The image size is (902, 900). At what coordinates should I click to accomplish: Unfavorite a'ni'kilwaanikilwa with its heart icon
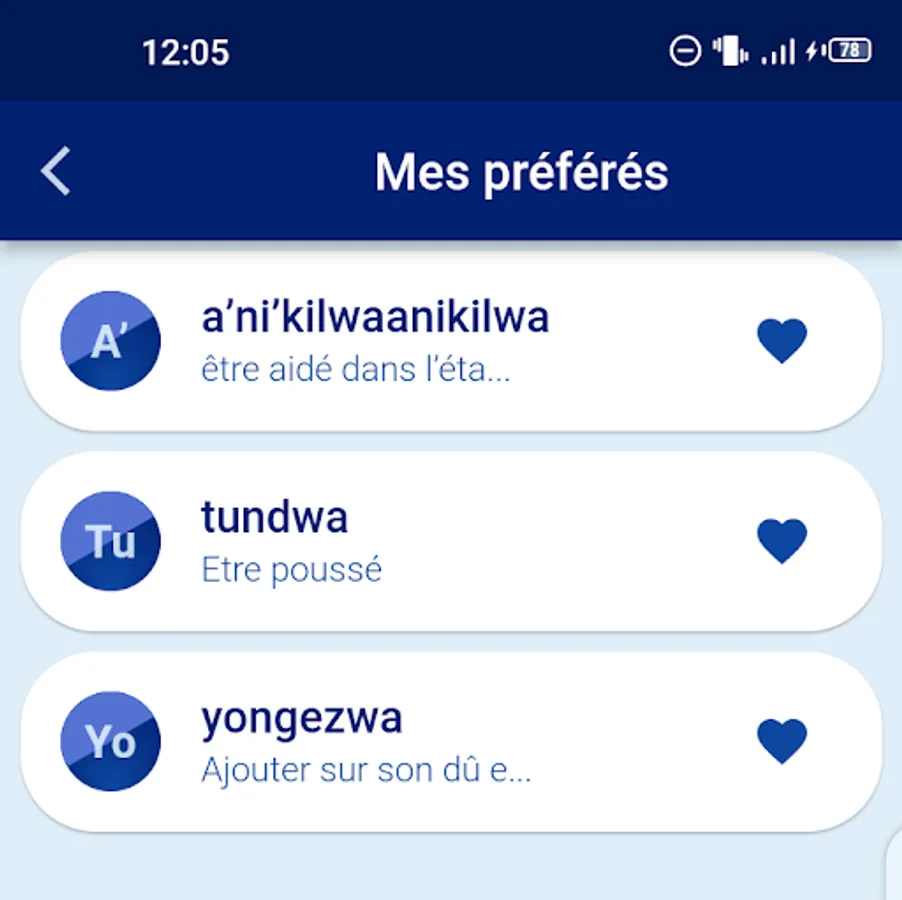782,340
